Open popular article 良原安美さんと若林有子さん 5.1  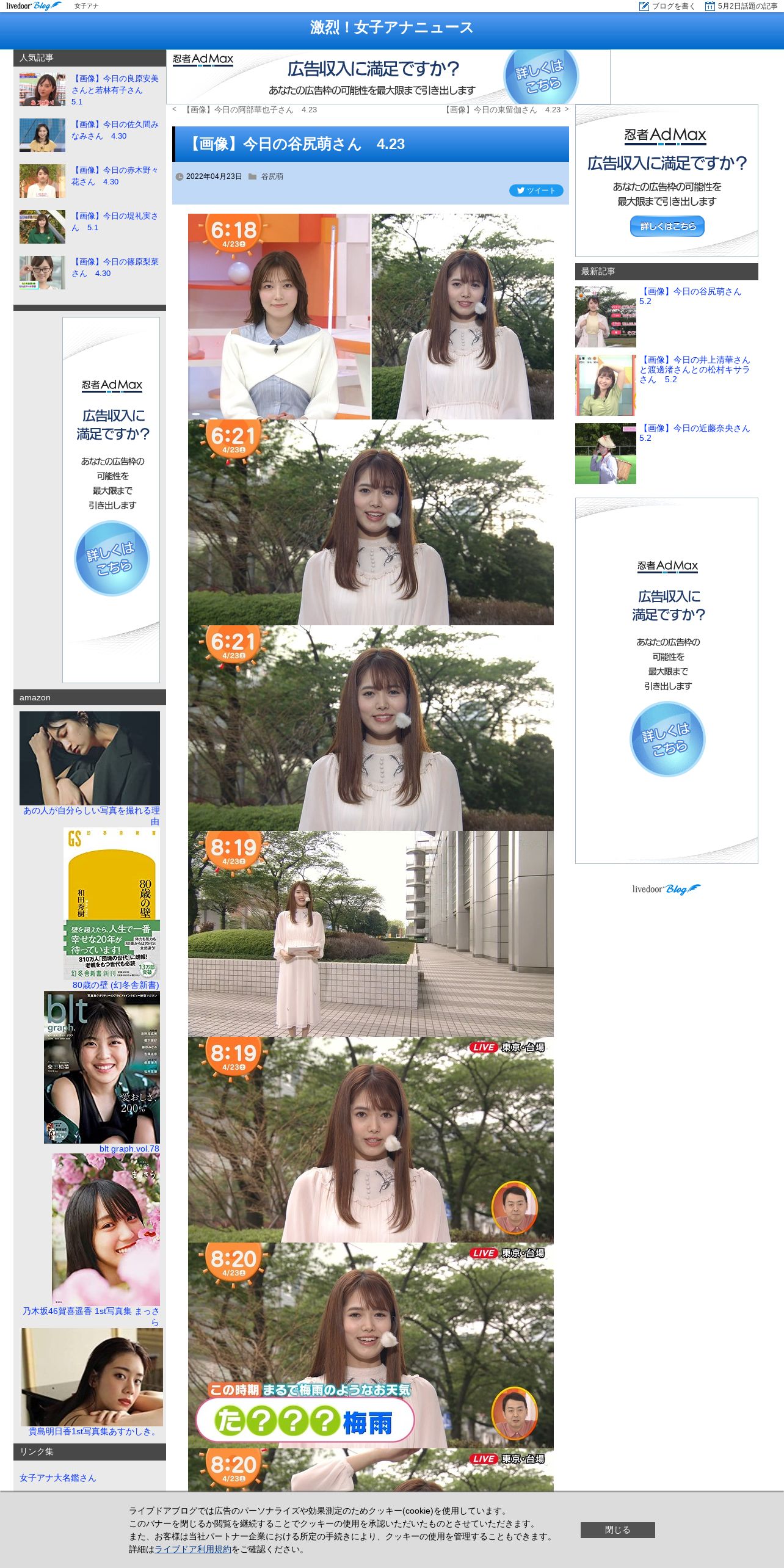coord(115,90)
